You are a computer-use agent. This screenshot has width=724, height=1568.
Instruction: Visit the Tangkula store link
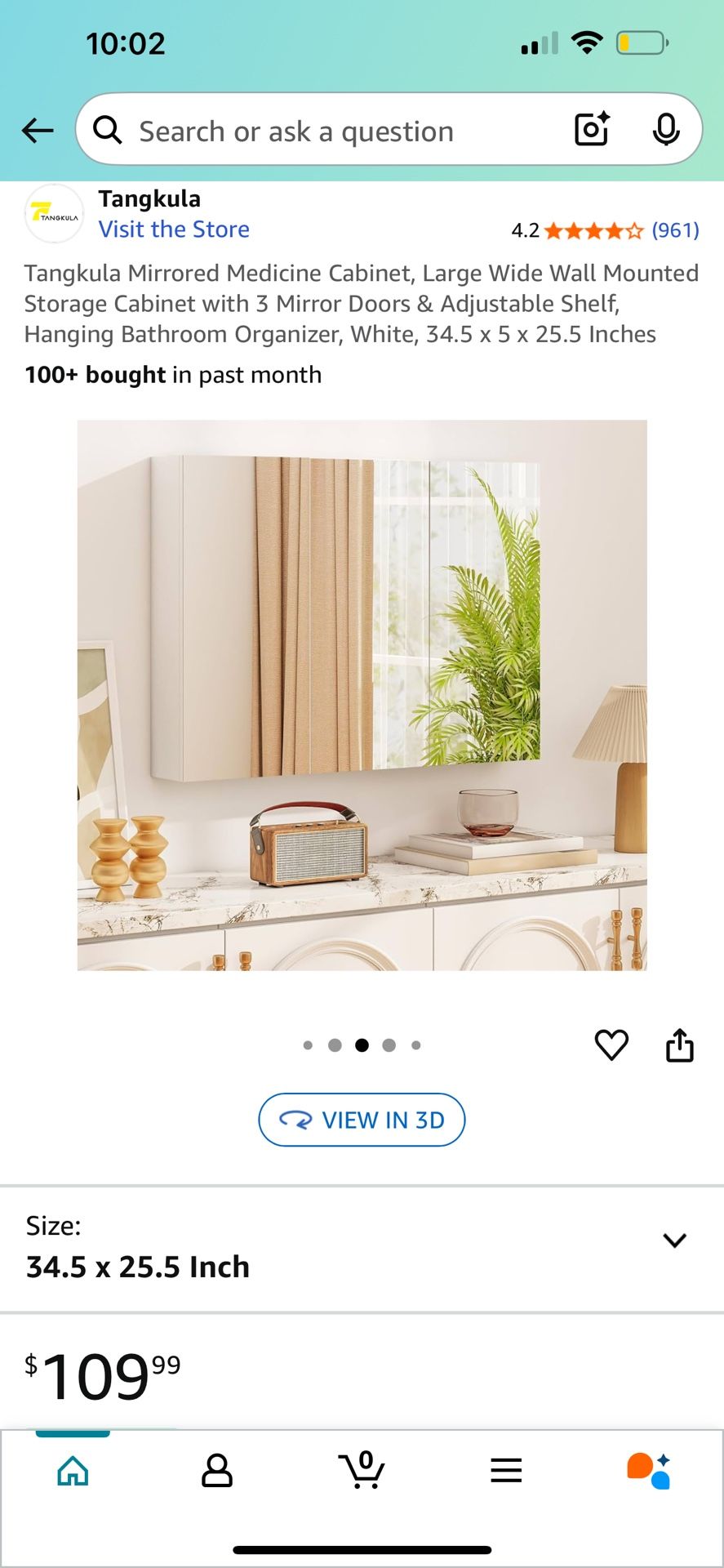pos(174,229)
